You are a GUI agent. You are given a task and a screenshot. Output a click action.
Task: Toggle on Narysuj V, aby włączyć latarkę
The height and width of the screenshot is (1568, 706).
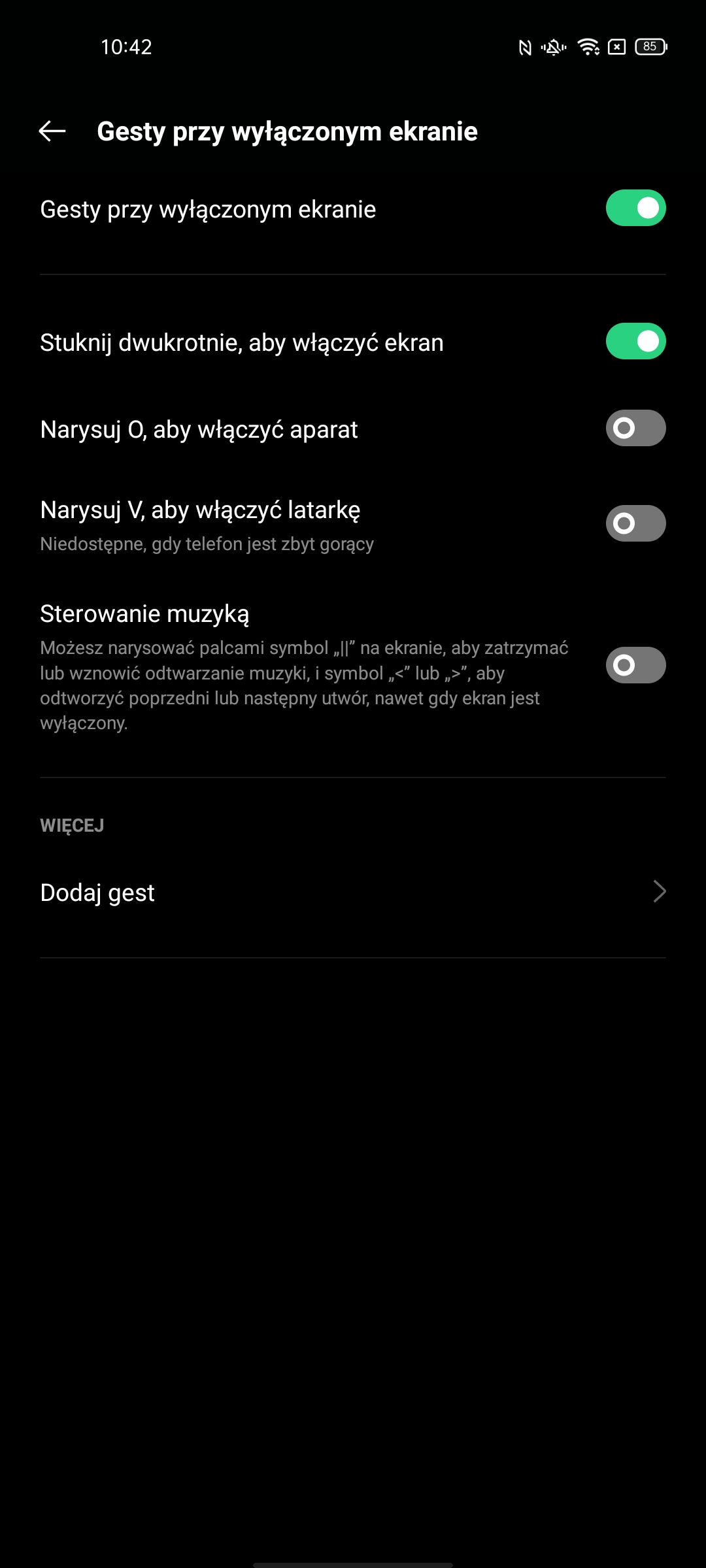point(635,524)
